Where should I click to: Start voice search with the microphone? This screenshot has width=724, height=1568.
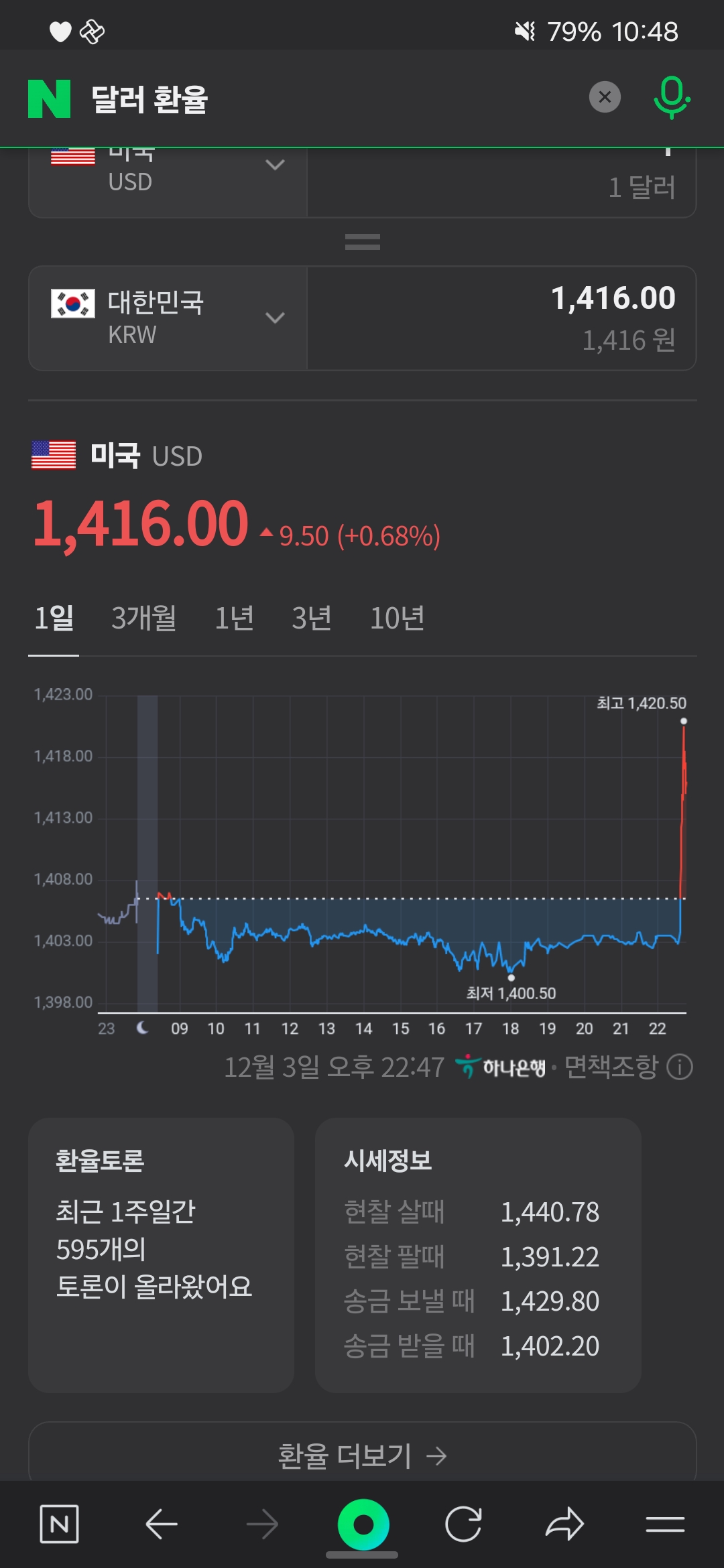coord(671,98)
